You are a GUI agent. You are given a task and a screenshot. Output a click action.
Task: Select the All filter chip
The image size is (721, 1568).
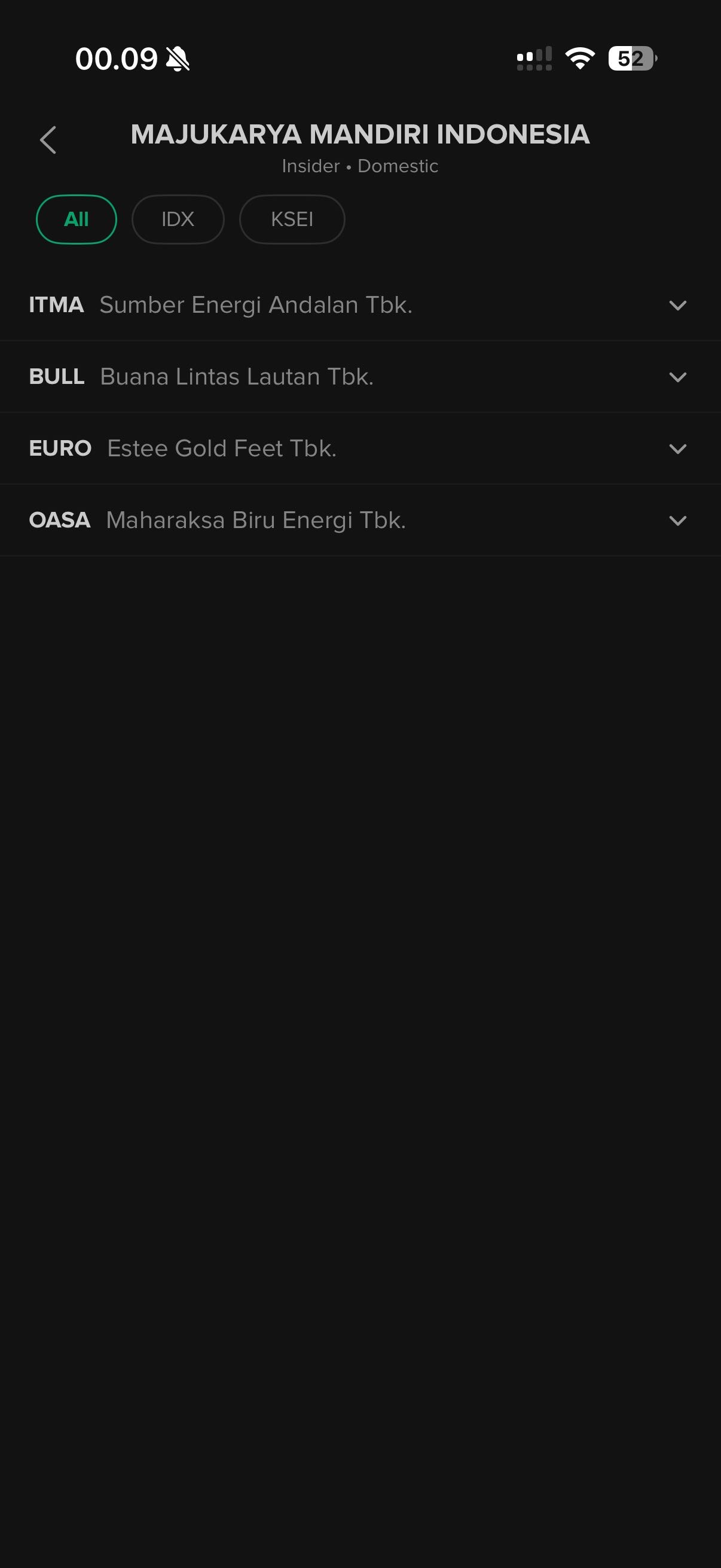point(76,219)
